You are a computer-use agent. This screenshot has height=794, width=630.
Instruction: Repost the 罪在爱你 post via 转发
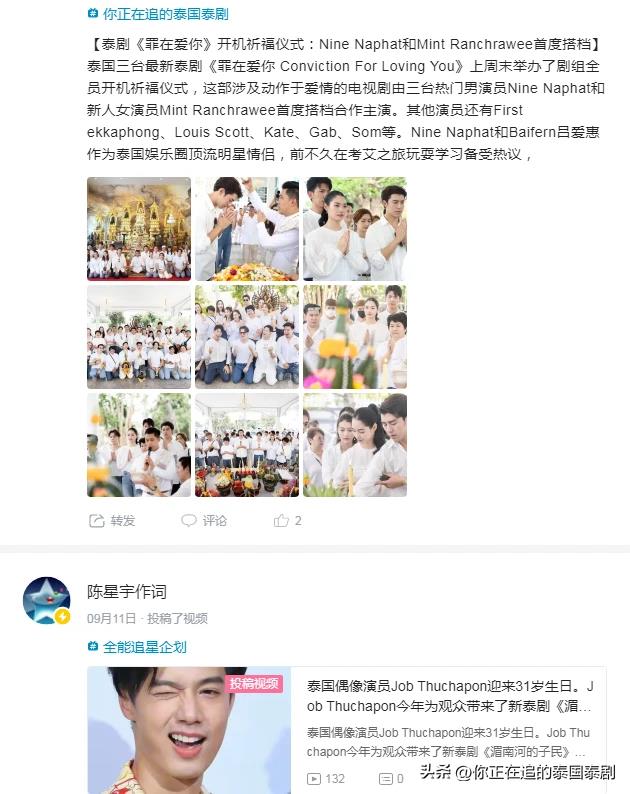click(112, 520)
